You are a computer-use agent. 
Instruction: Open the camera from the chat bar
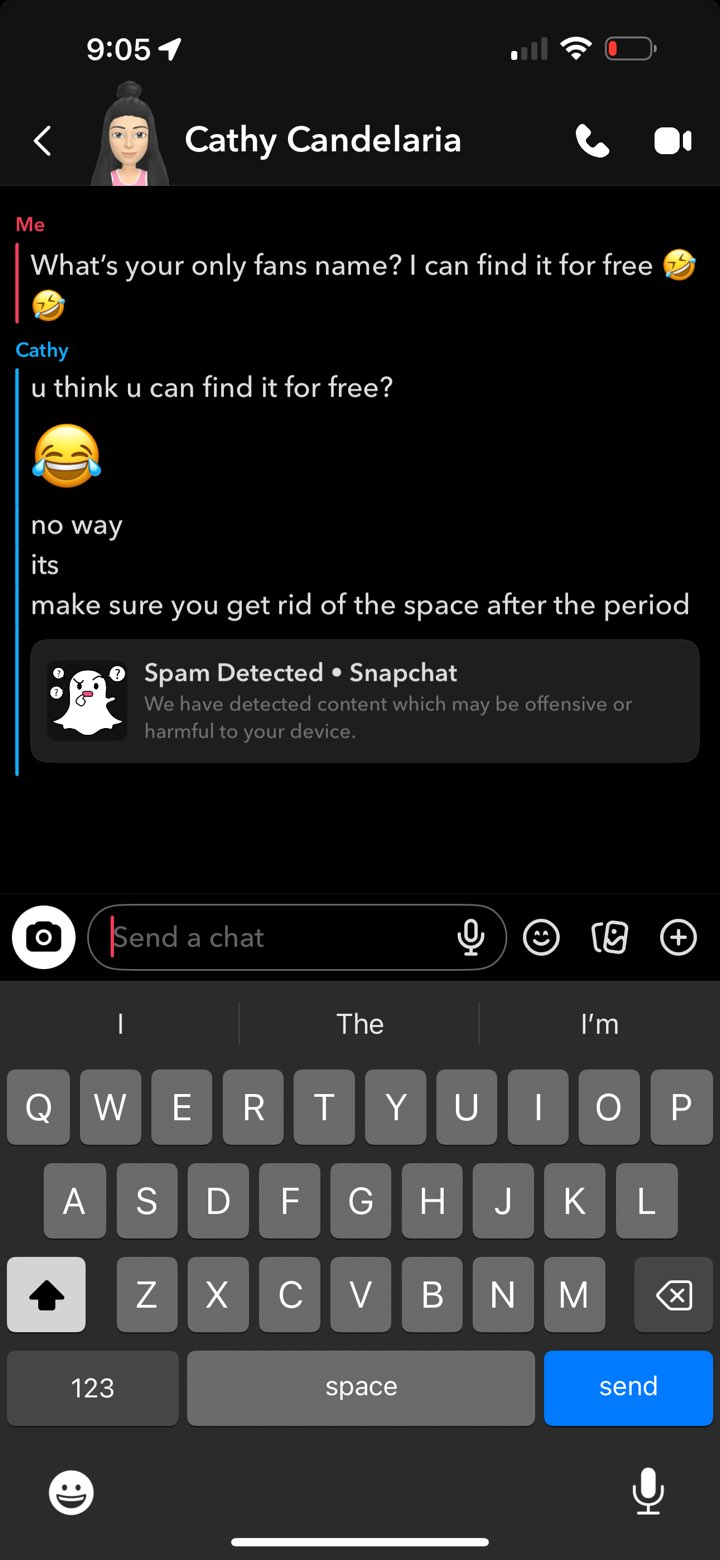pos(43,937)
